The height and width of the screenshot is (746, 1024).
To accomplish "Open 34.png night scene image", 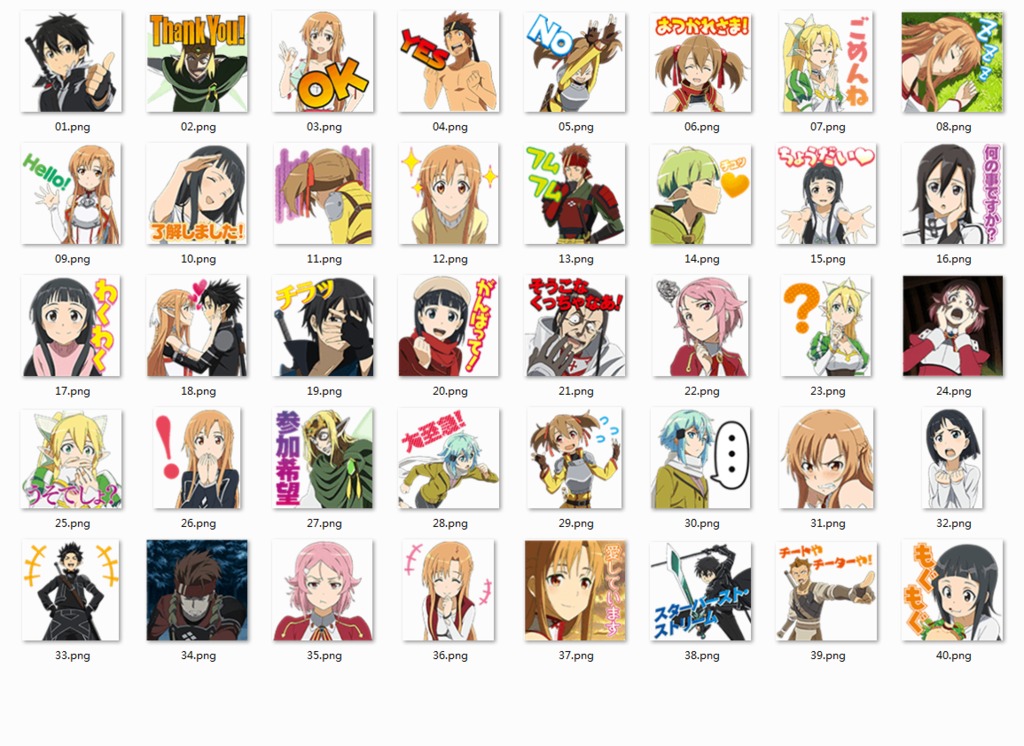I will coord(198,590).
